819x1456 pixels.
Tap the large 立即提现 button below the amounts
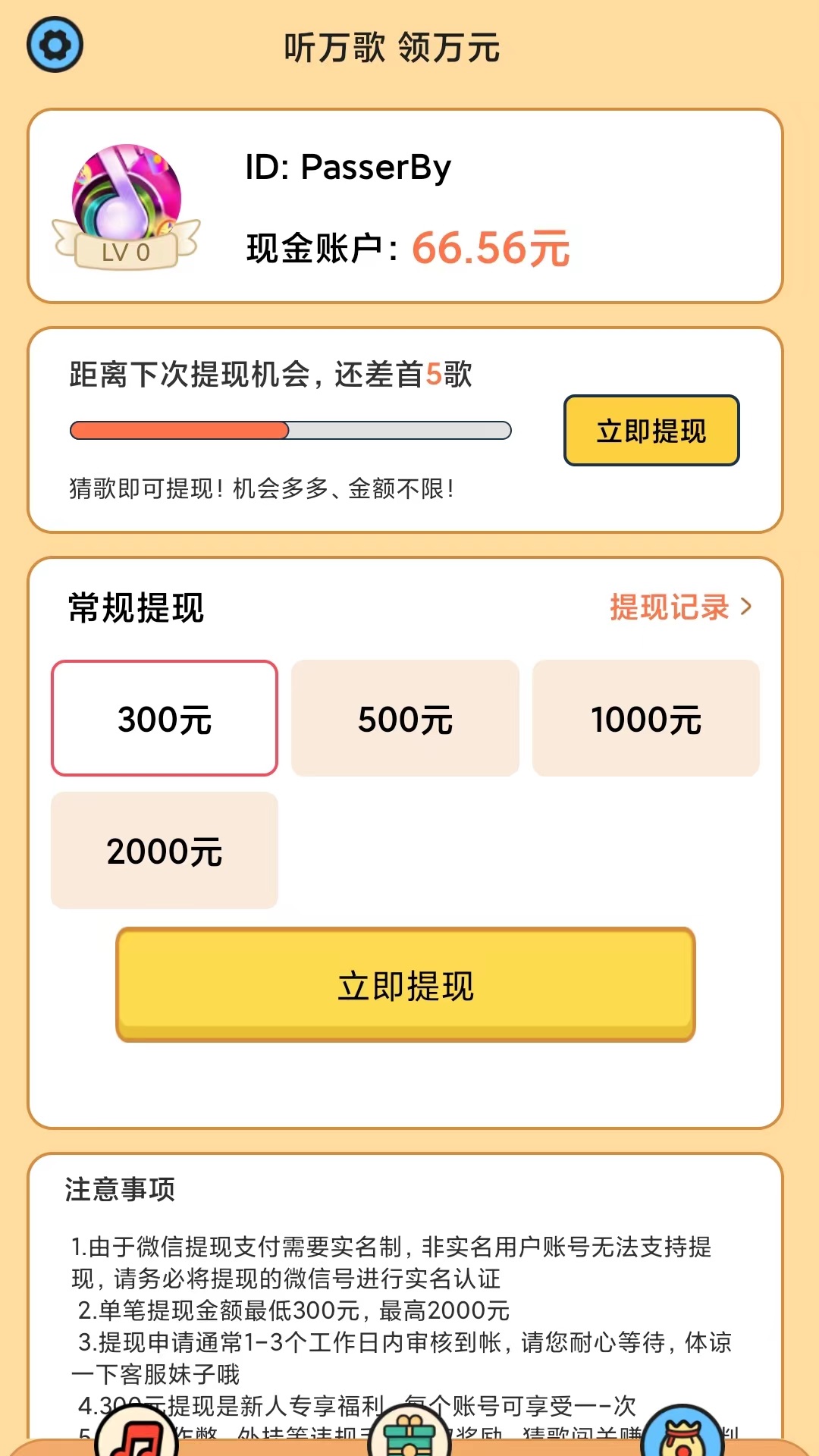pyautogui.click(x=405, y=985)
